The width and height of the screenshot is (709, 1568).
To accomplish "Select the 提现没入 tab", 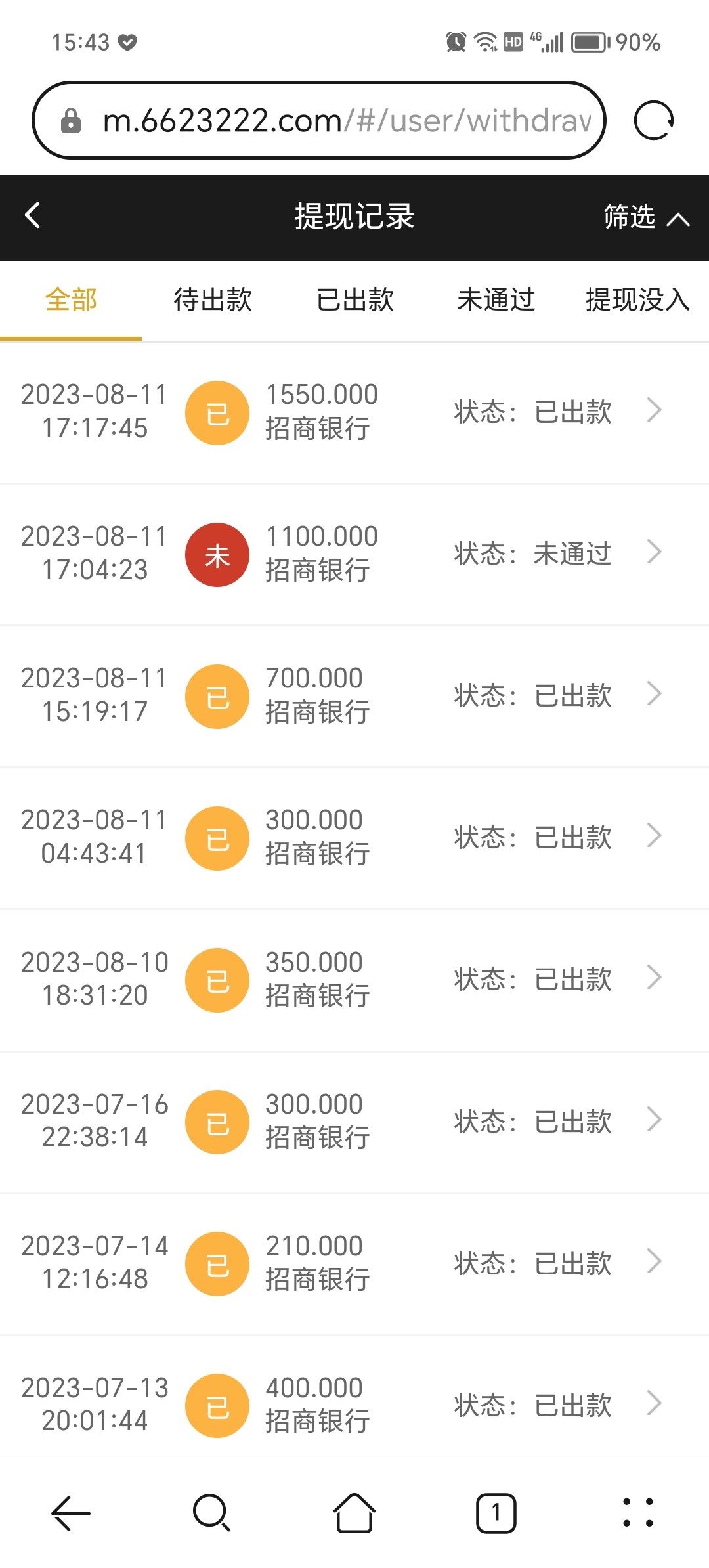I will point(637,300).
